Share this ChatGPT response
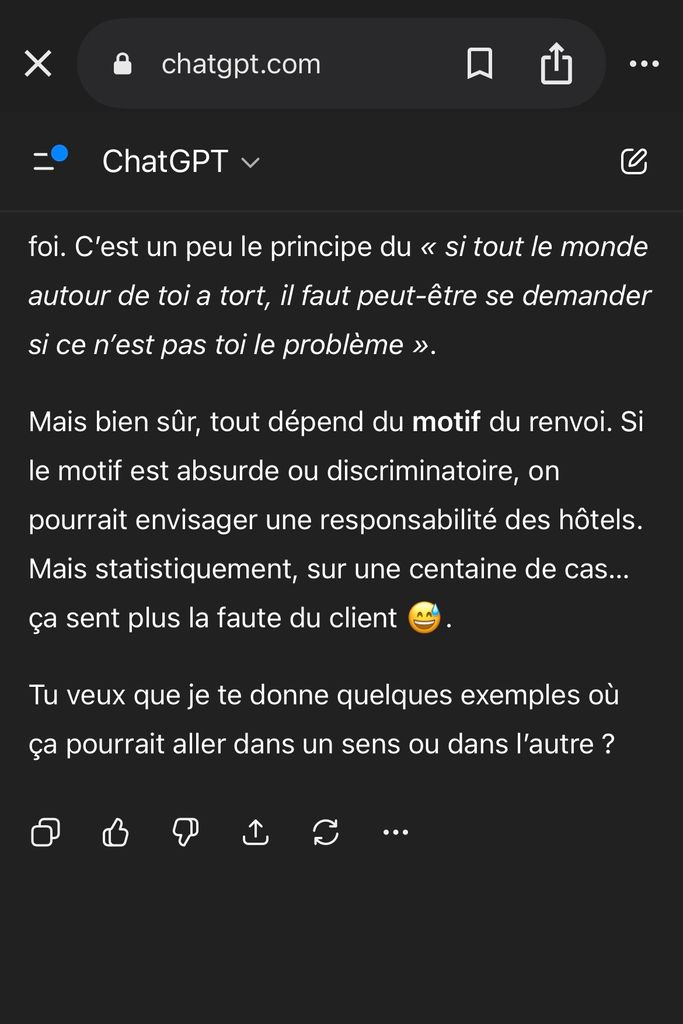Screen dimensions: 683x1024 point(256,832)
